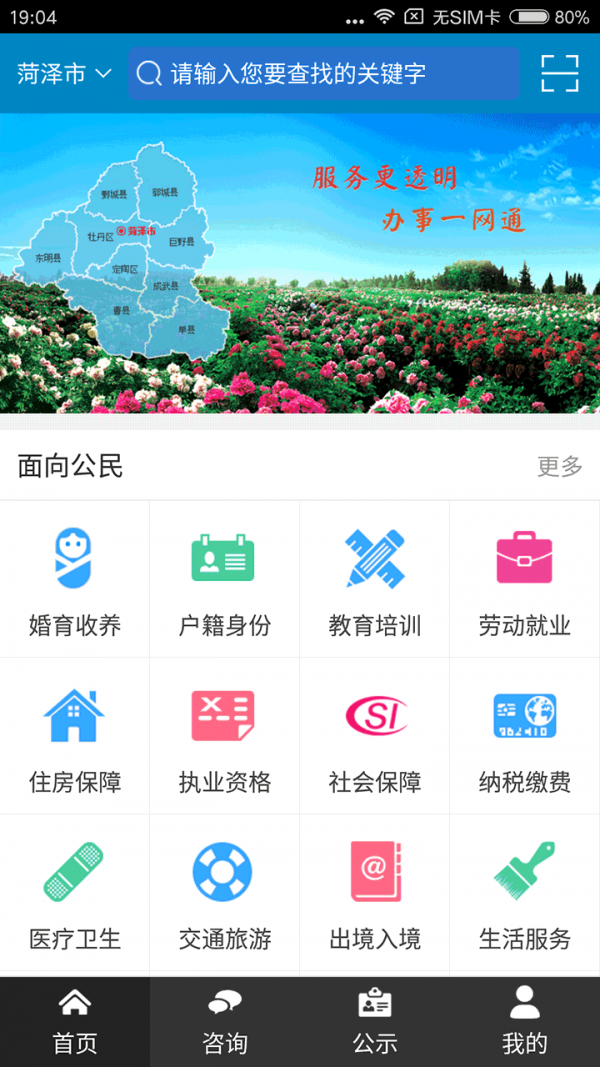Open 教育培训 services
Image resolution: width=600 pixels, height=1067 pixels.
(375, 580)
